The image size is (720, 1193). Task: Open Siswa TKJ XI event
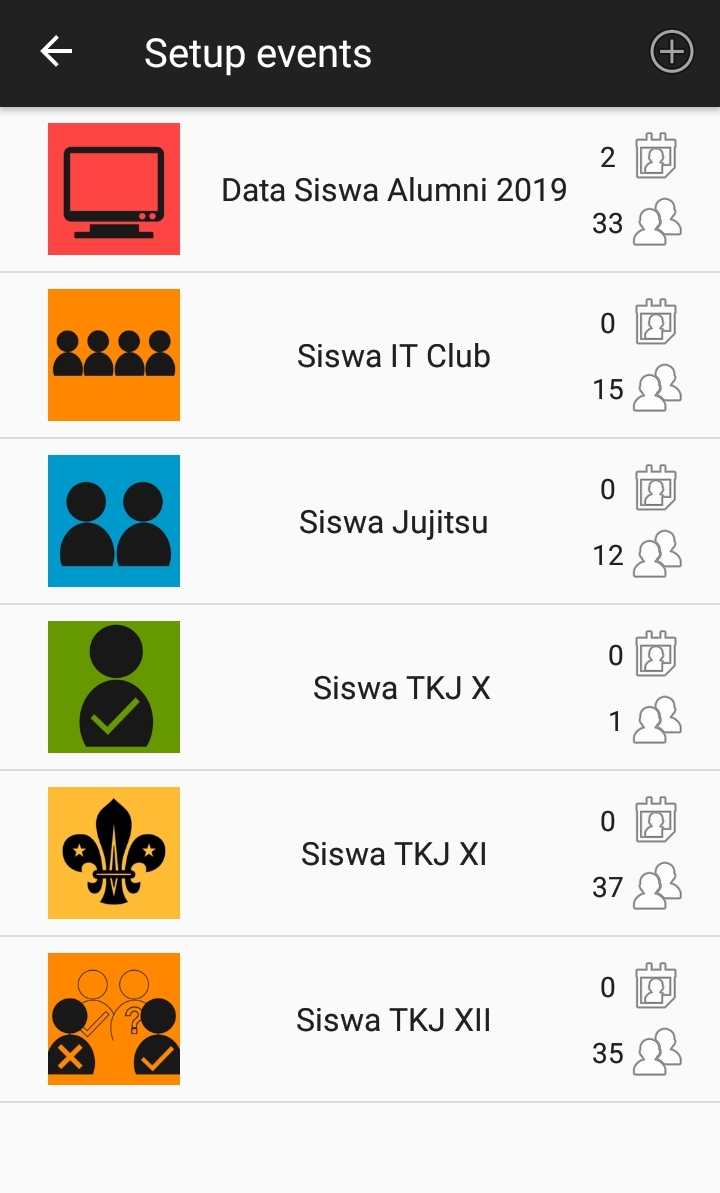pyautogui.click(x=394, y=854)
